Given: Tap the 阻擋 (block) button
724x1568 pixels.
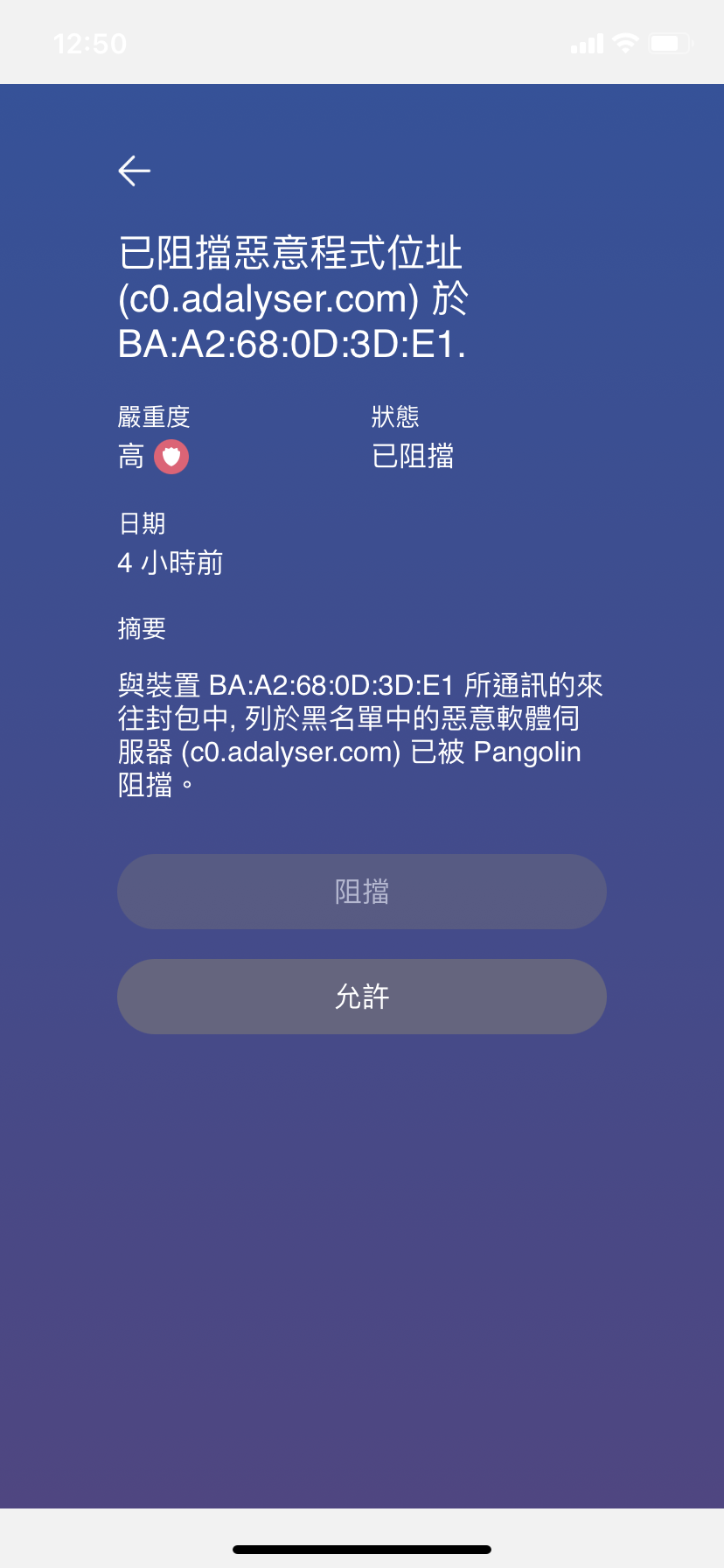Looking at the screenshot, I should (x=362, y=892).
